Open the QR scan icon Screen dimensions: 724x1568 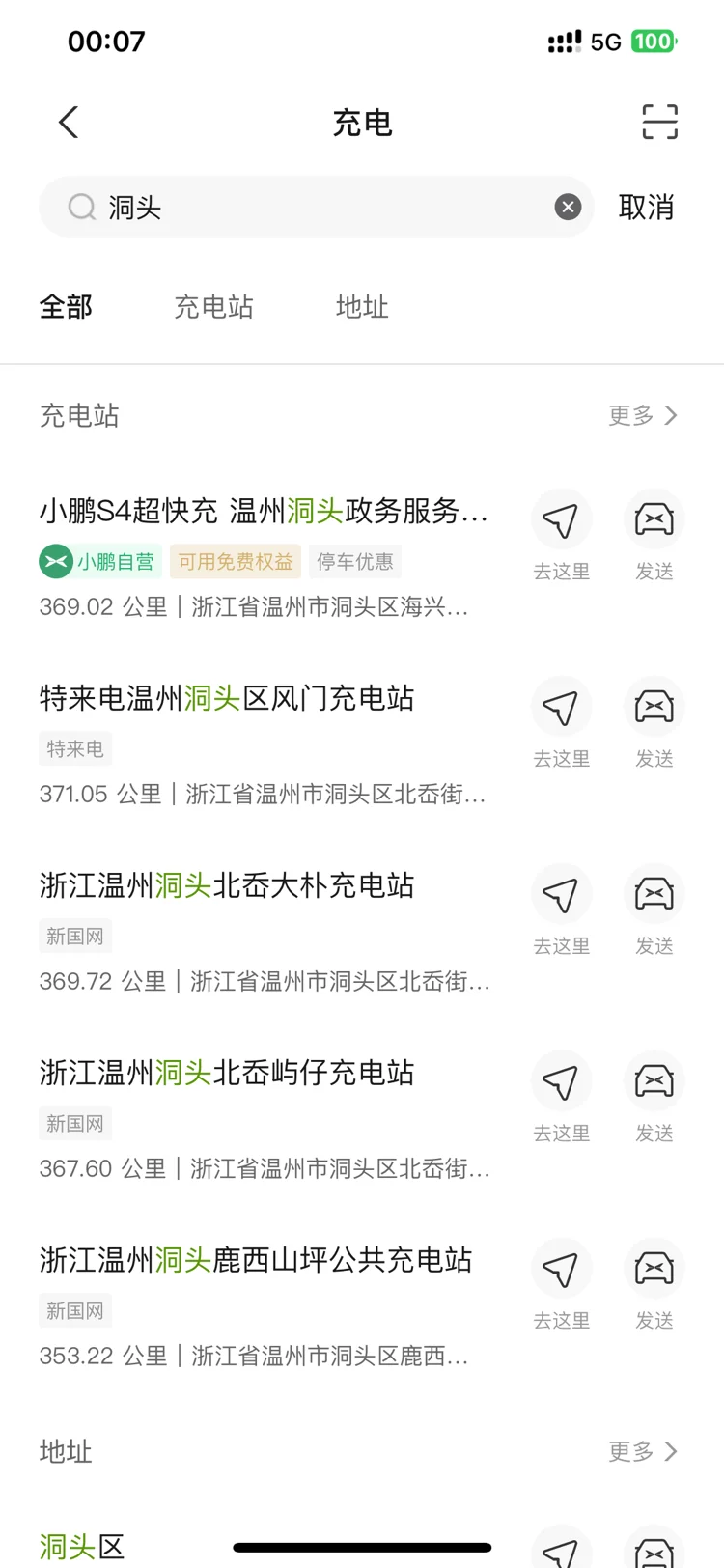659,122
